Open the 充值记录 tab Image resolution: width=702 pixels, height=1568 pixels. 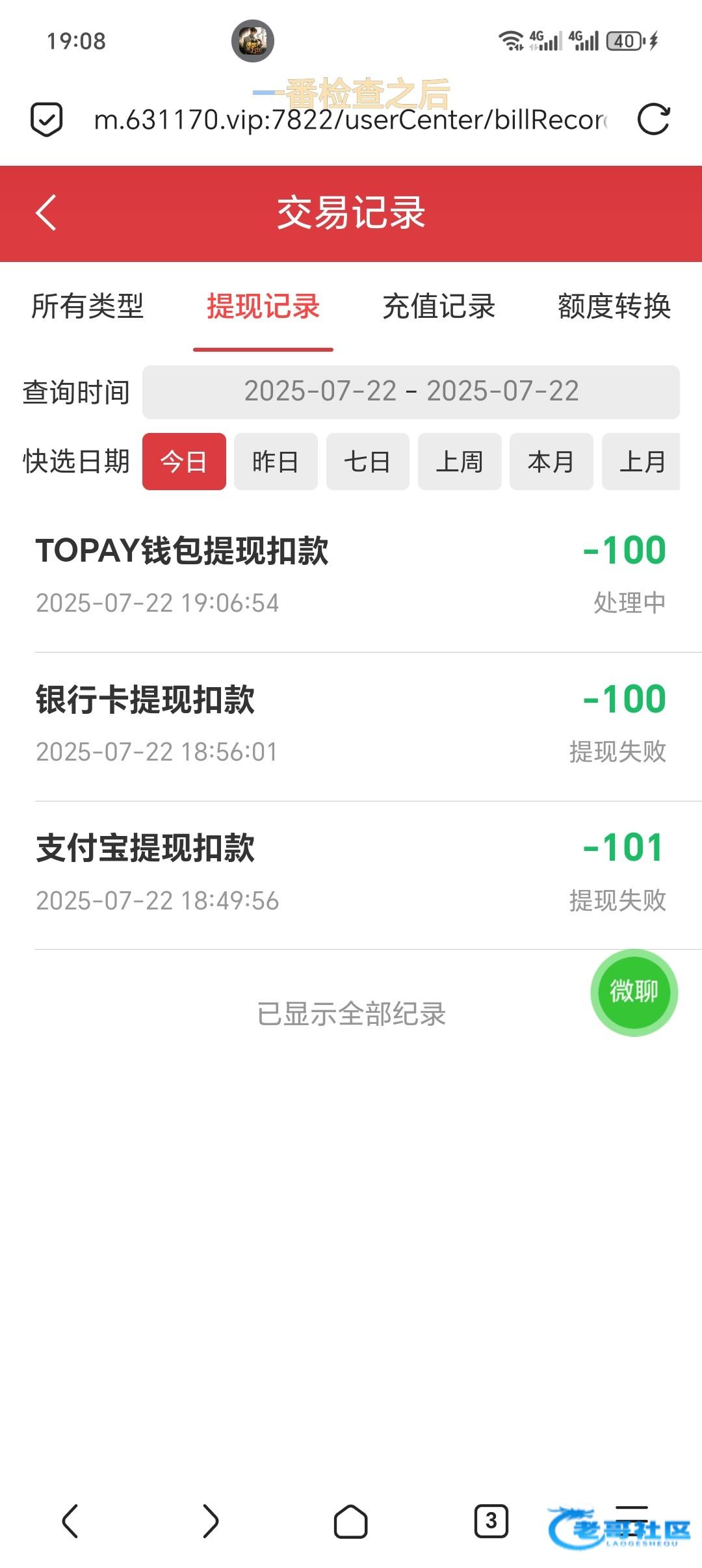coord(439,306)
